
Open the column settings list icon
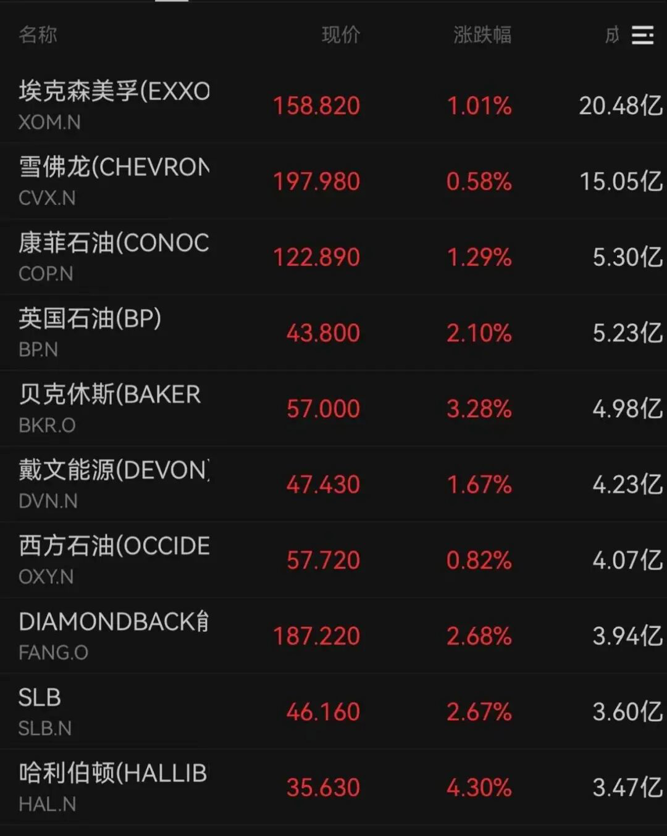(x=642, y=36)
